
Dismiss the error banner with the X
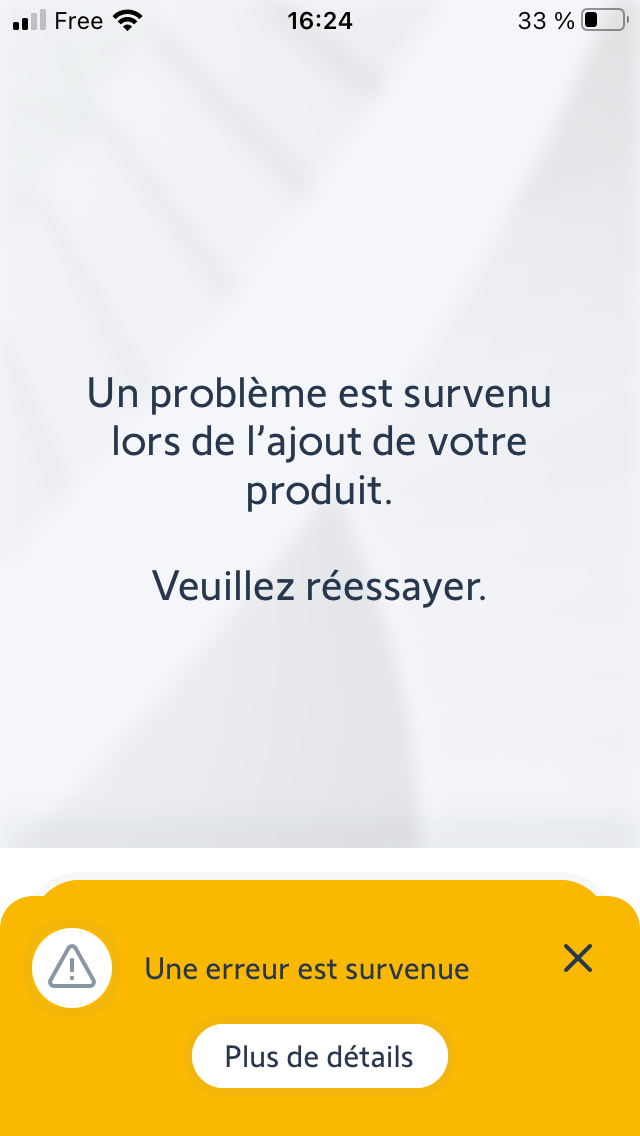pos(578,958)
